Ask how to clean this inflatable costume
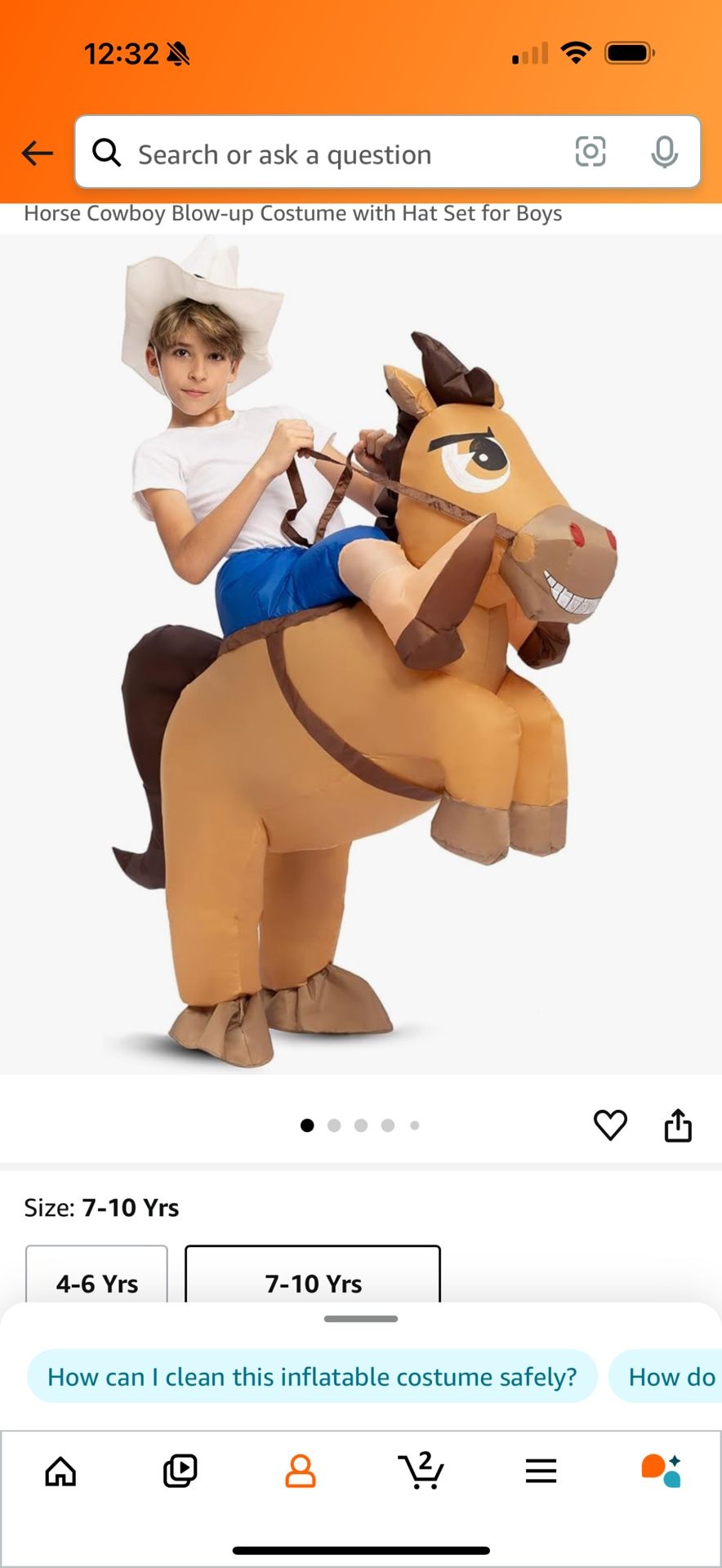722x1568 pixels. tap(312, 1377)
